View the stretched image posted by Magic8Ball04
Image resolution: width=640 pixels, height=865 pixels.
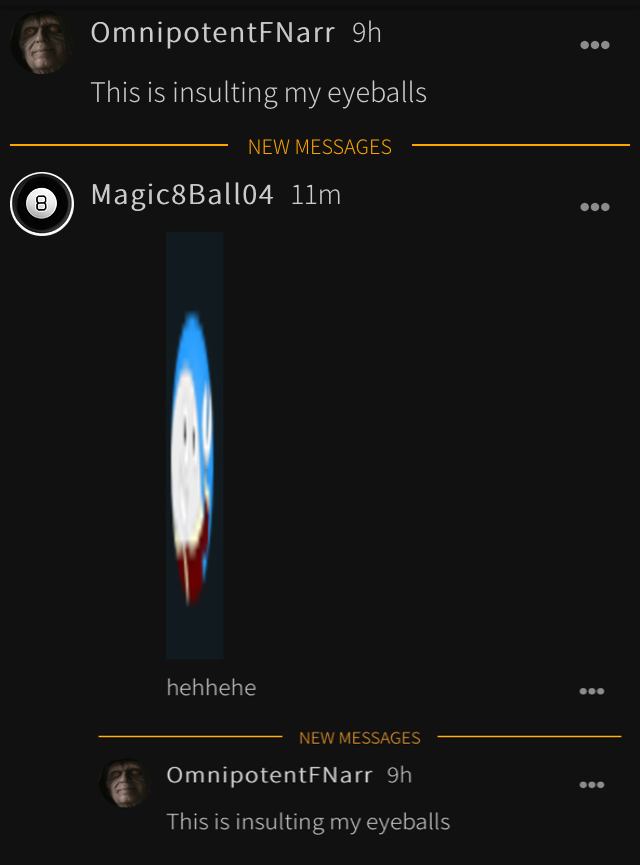pyautogui.click(x=194, y=445)
